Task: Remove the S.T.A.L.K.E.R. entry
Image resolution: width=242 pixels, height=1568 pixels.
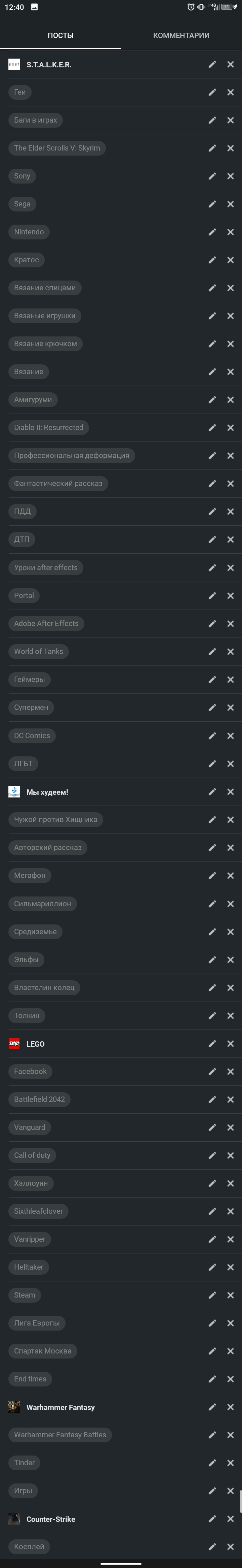Action: 231,64
